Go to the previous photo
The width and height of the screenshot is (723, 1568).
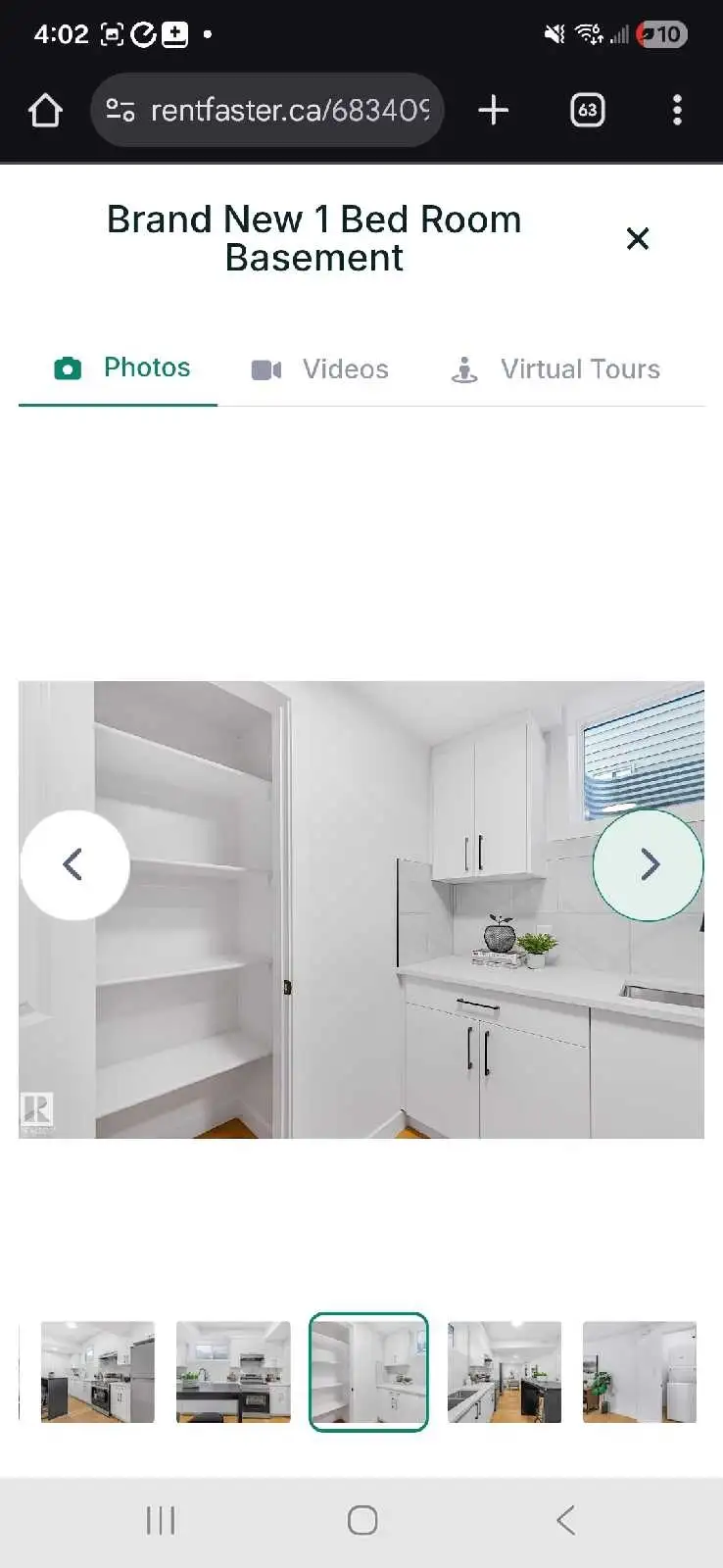74,864
